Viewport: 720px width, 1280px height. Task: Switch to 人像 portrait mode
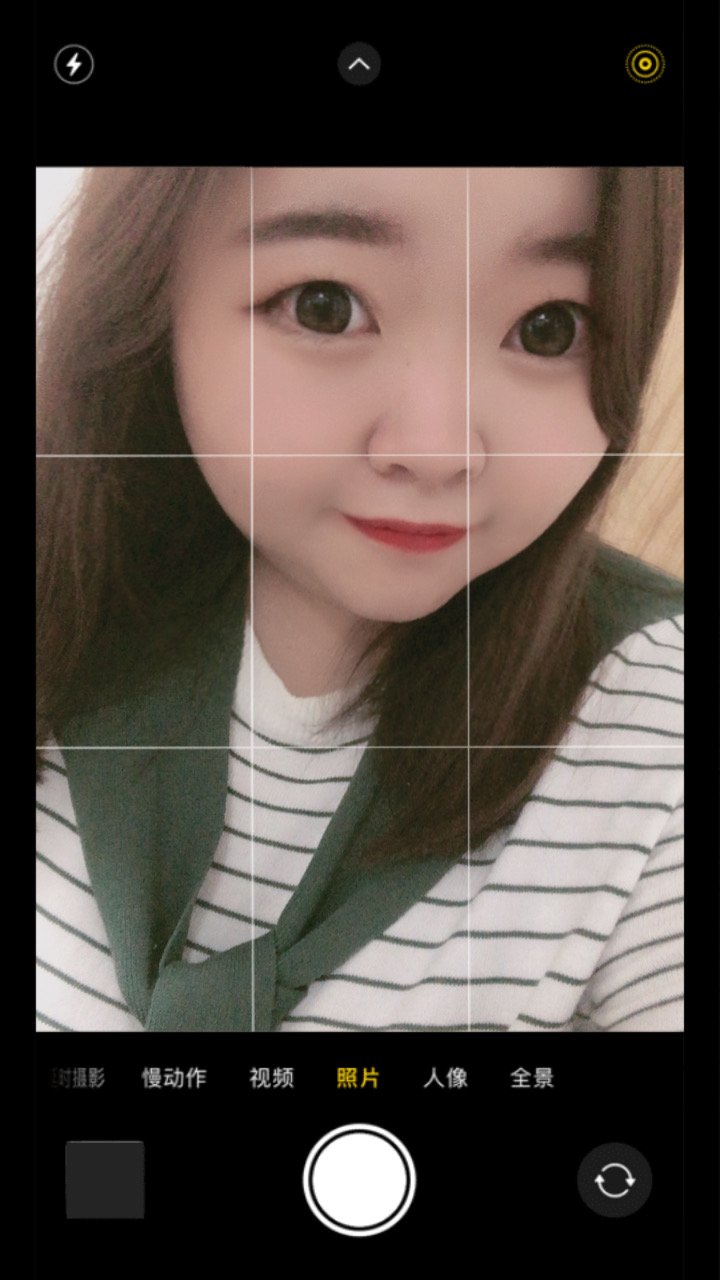point(445,1078)
